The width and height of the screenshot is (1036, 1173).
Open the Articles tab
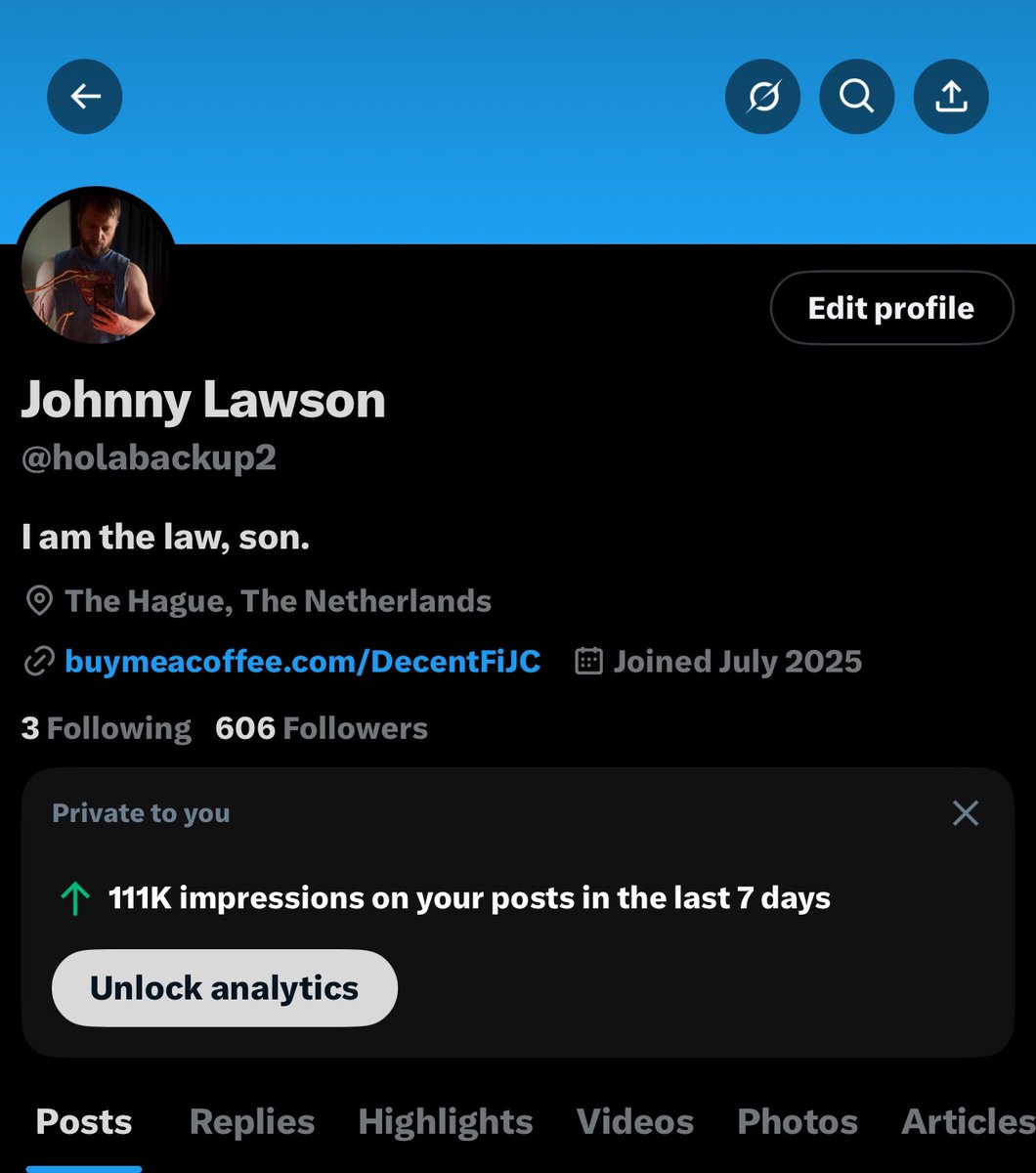tap(968, 1122)
